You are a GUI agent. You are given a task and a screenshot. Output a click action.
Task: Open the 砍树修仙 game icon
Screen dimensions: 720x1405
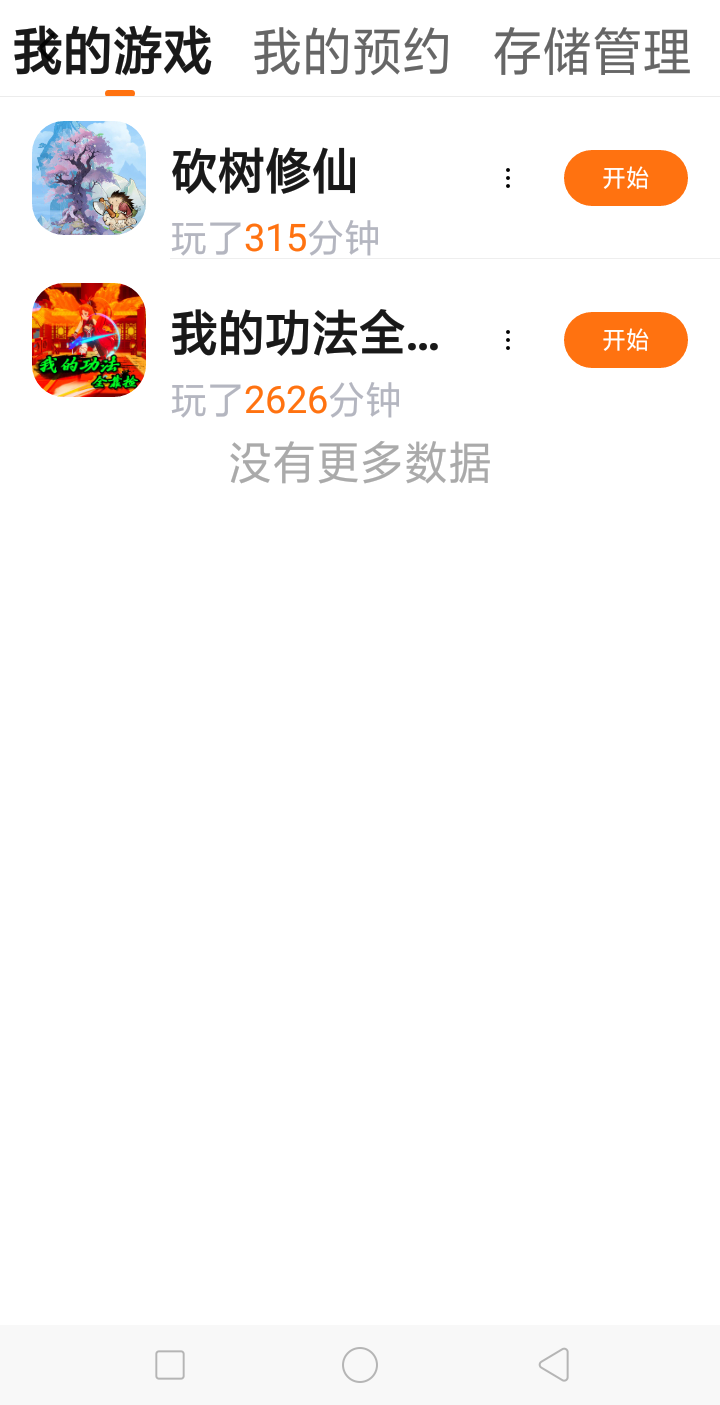tap(89, 178)
